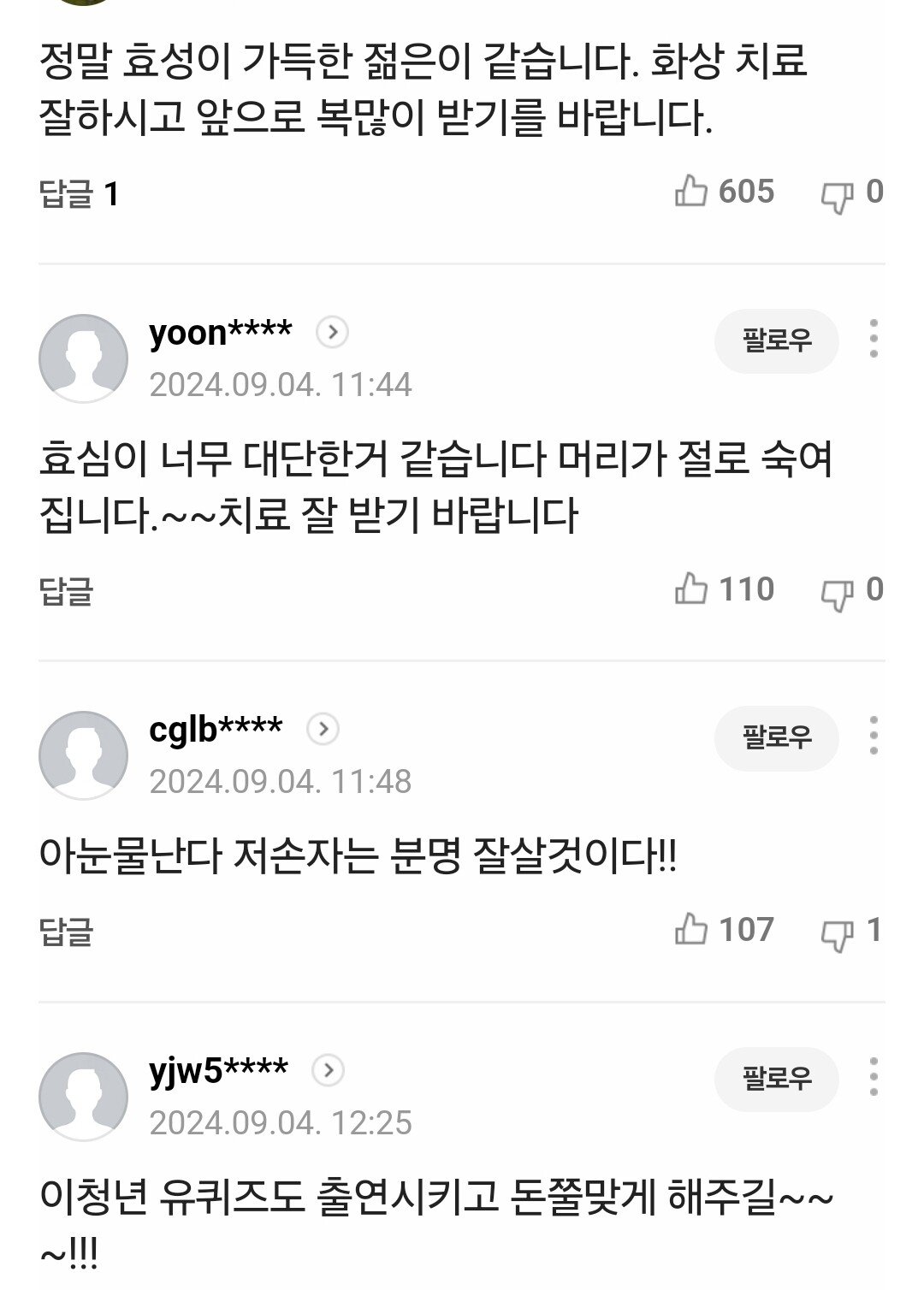
Task: View cglb**** profile via chevron
Action: [323, 729]
